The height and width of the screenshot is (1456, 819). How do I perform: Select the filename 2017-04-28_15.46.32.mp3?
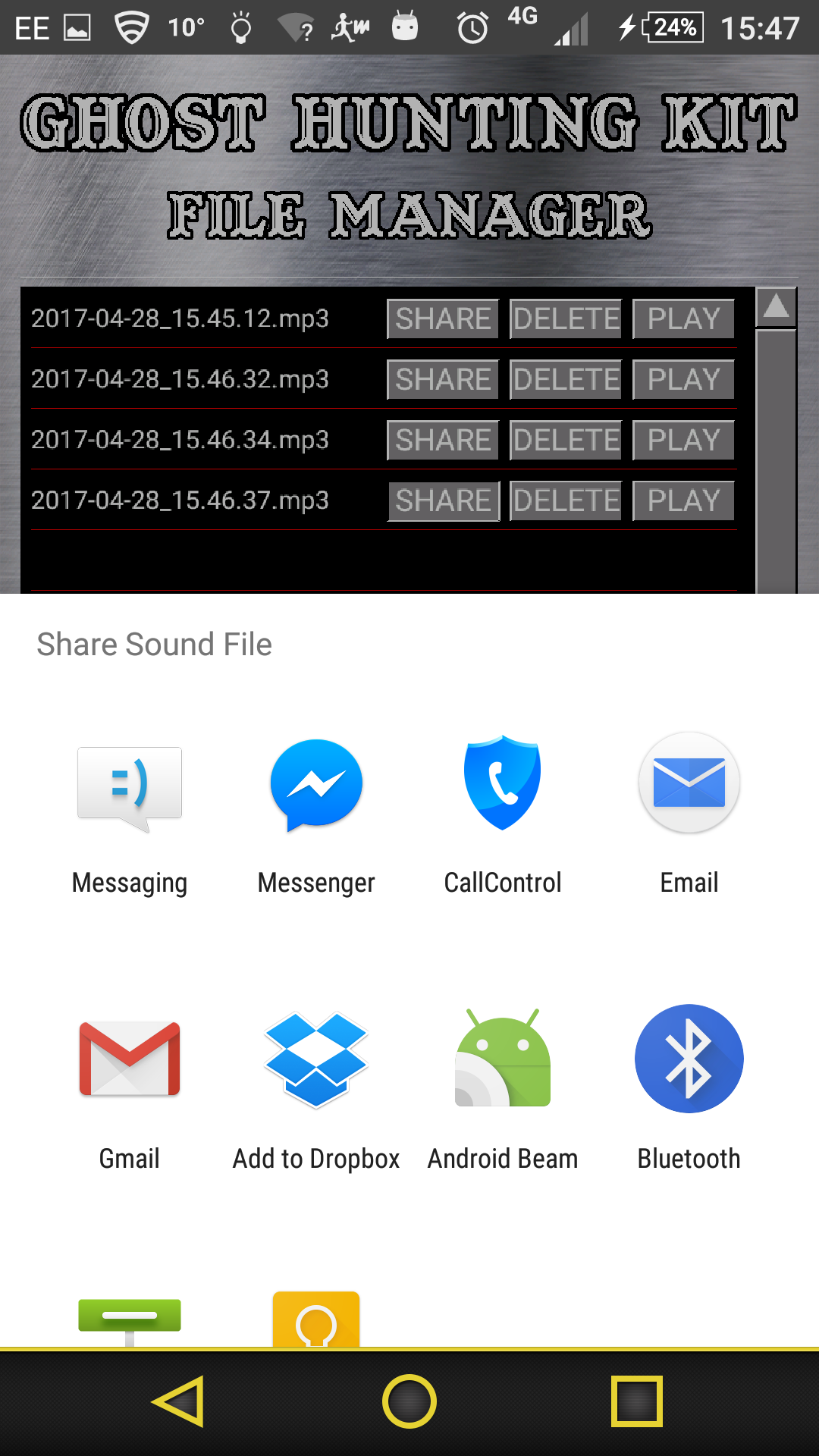(180, 379)
